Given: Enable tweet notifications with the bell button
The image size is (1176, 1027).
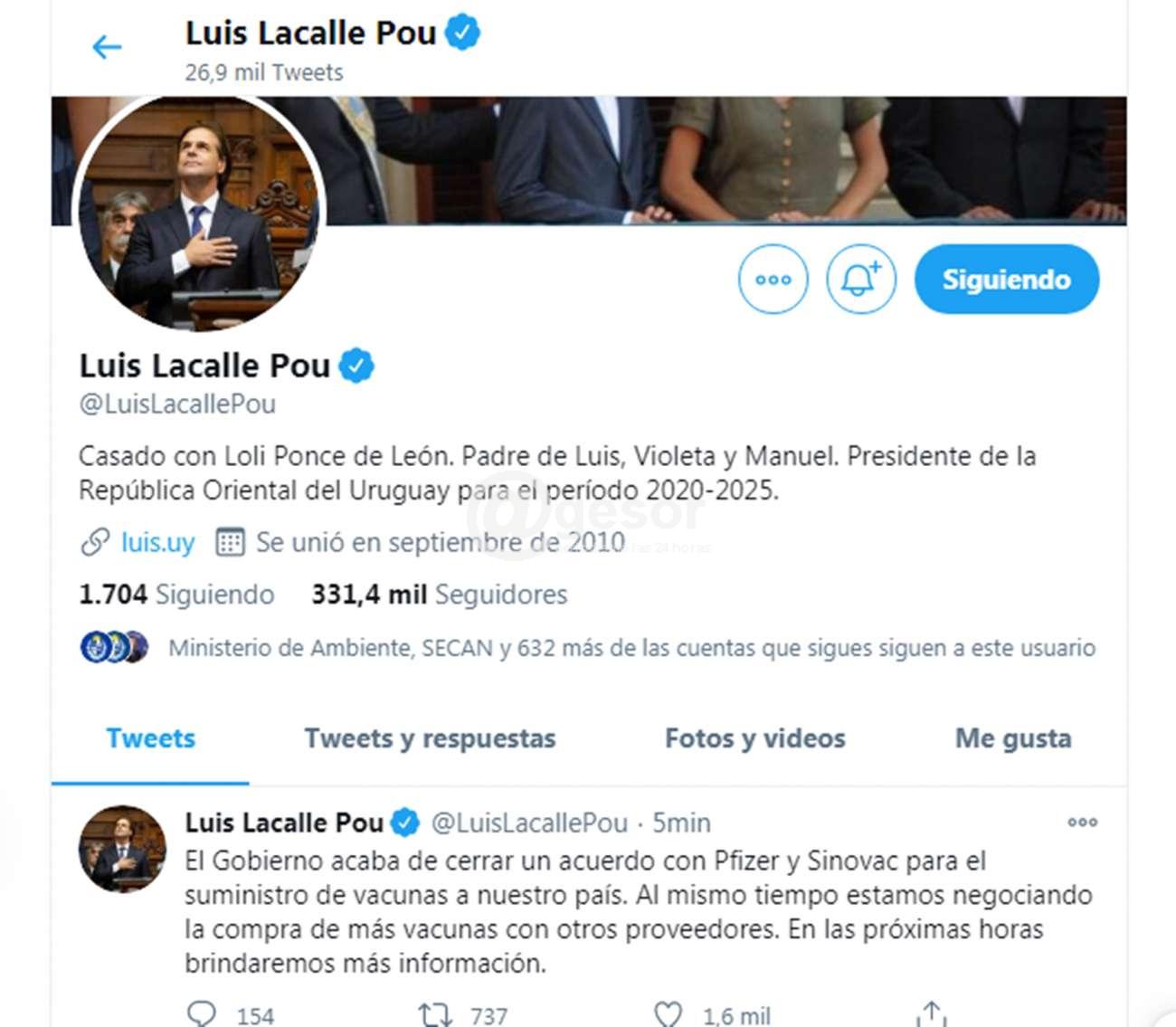Looking at the screenshot, I should tap(860, 280).
